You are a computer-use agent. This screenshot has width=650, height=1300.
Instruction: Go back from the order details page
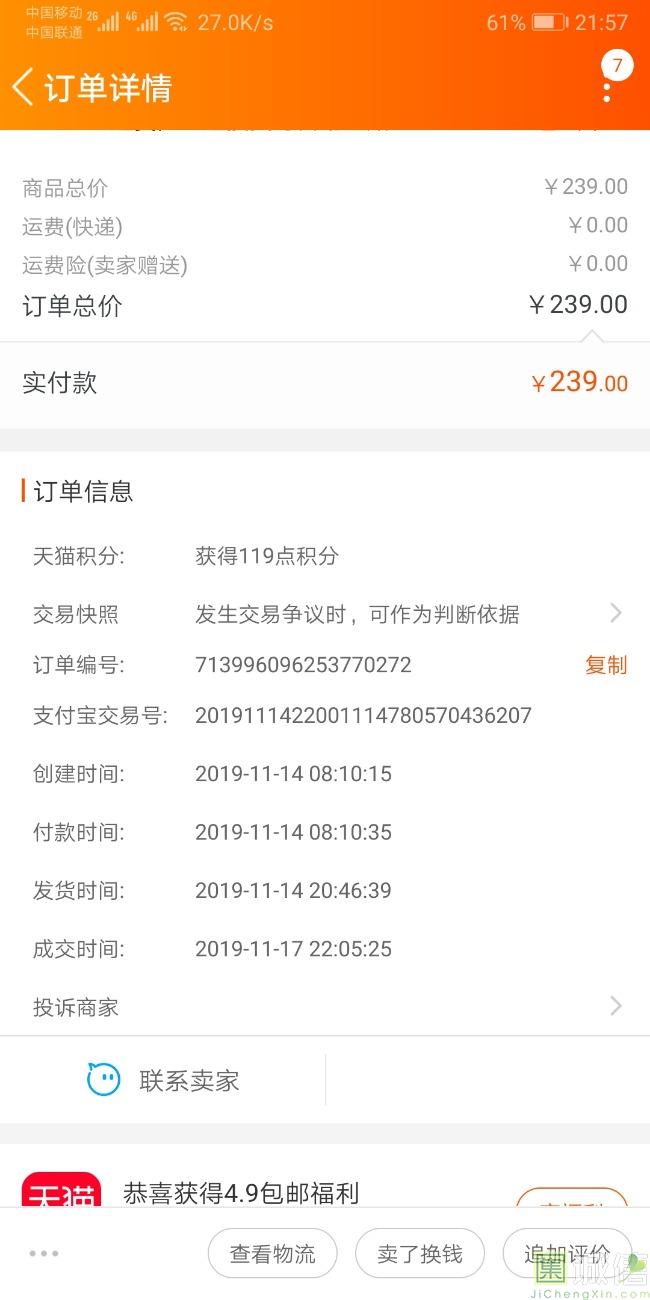tap(22, 88)
